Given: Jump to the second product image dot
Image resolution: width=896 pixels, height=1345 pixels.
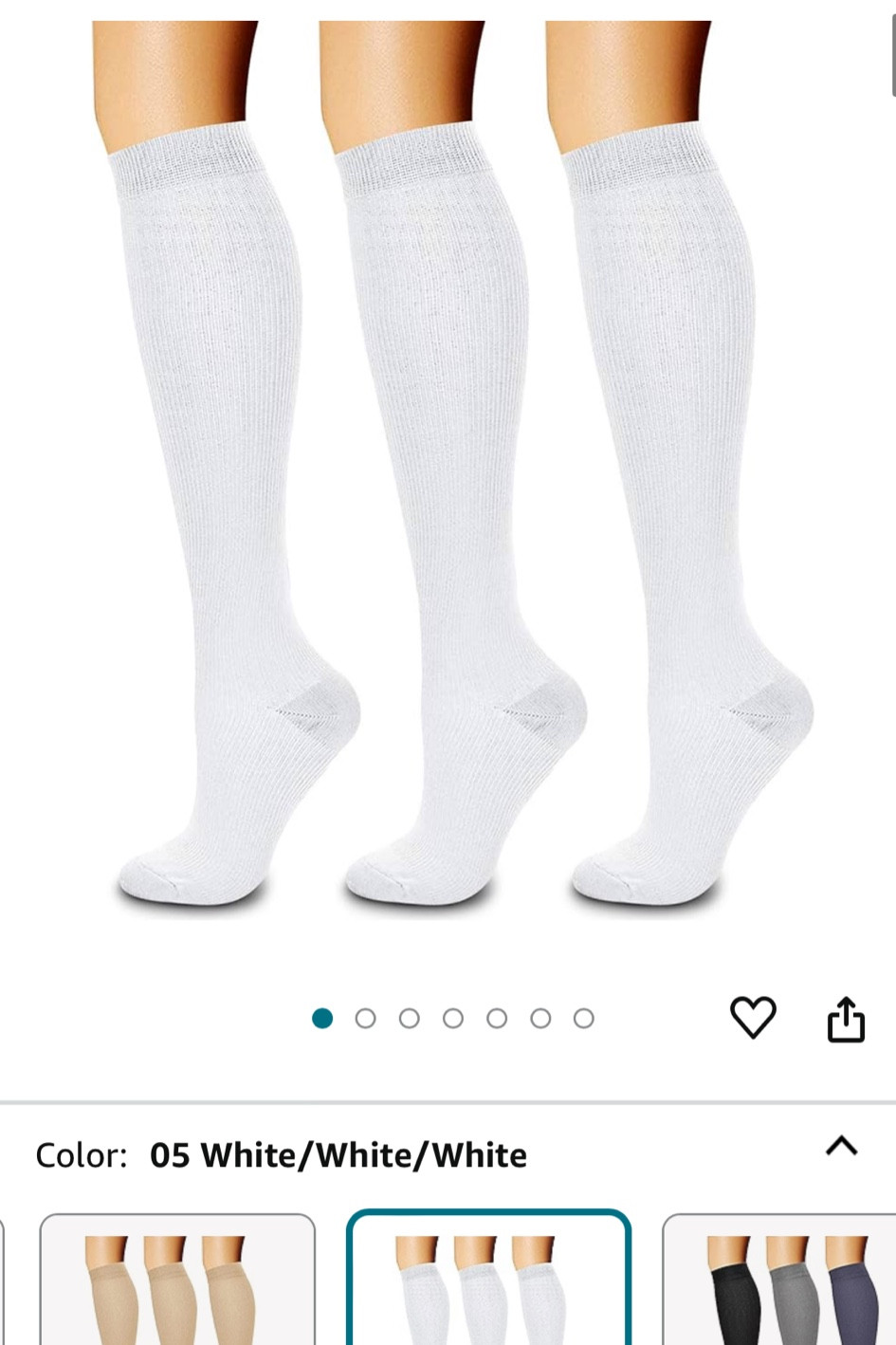Looking at the screenshot, I should tap(365, 1018).
